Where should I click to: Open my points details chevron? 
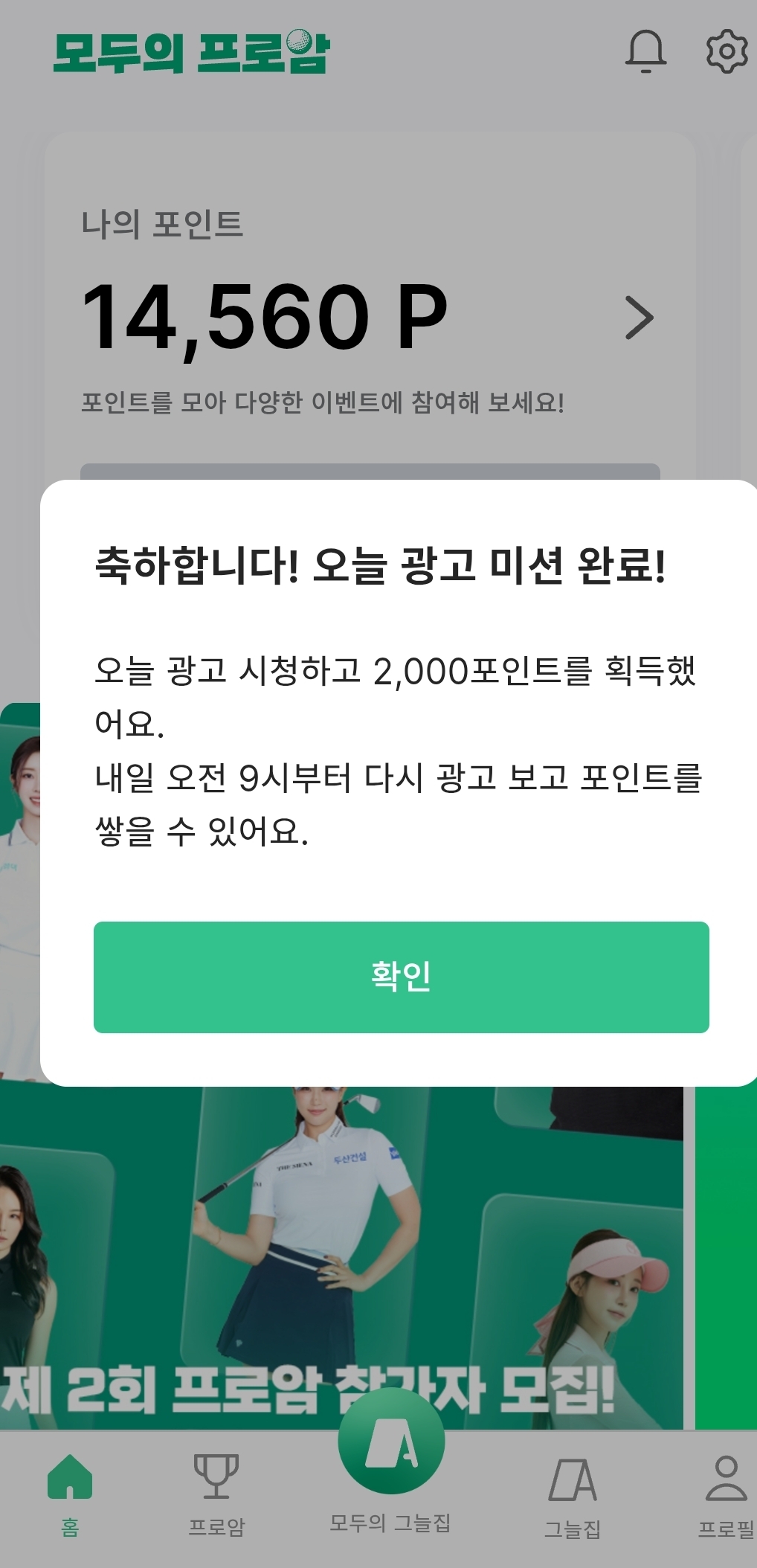(639, 318)
